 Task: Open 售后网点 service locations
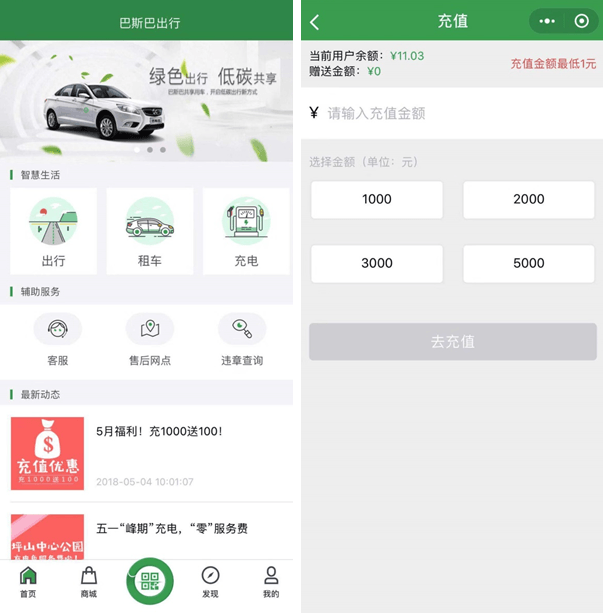(150, 340)
